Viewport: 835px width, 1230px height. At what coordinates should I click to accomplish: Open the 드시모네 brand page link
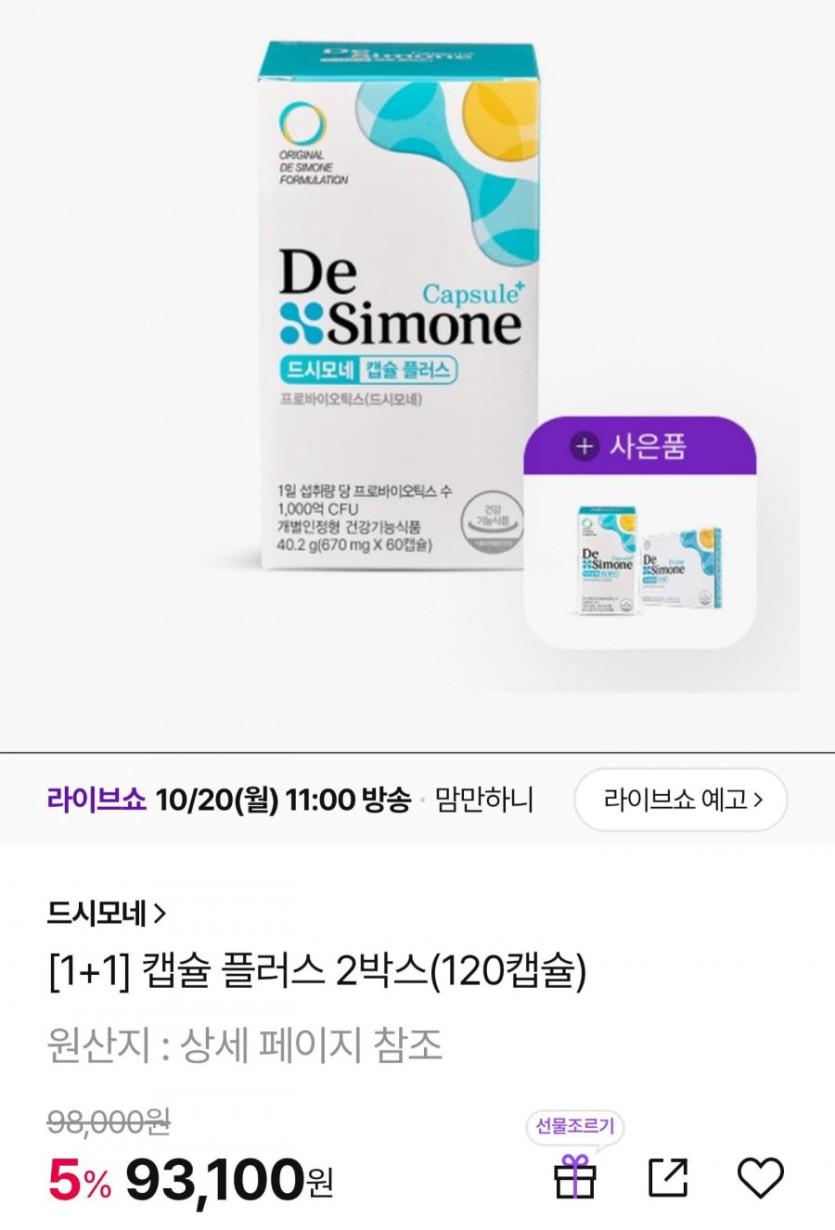[x=106, y=912]
